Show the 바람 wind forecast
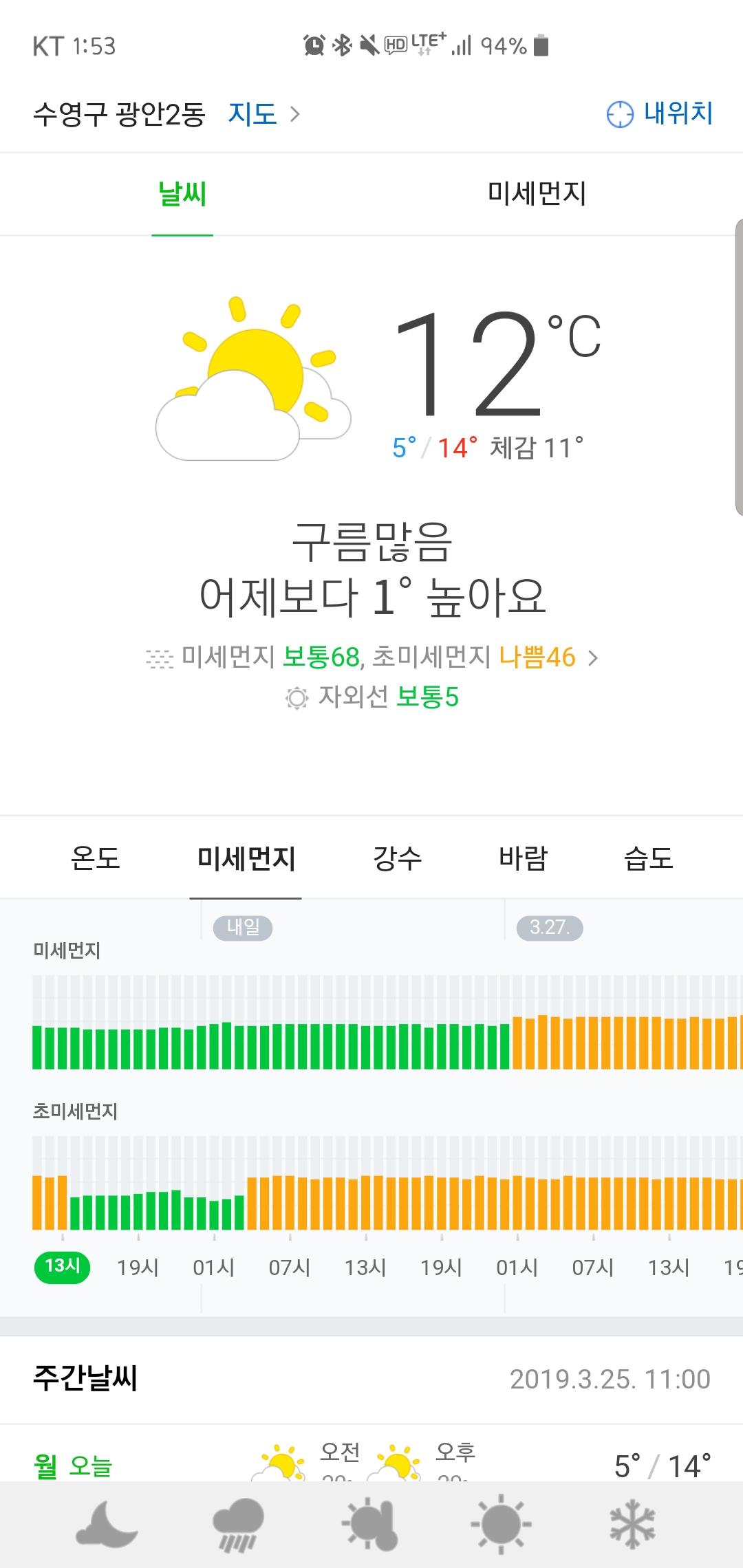Viewport: 743px width, 1568px height. [x=523, y=858]
